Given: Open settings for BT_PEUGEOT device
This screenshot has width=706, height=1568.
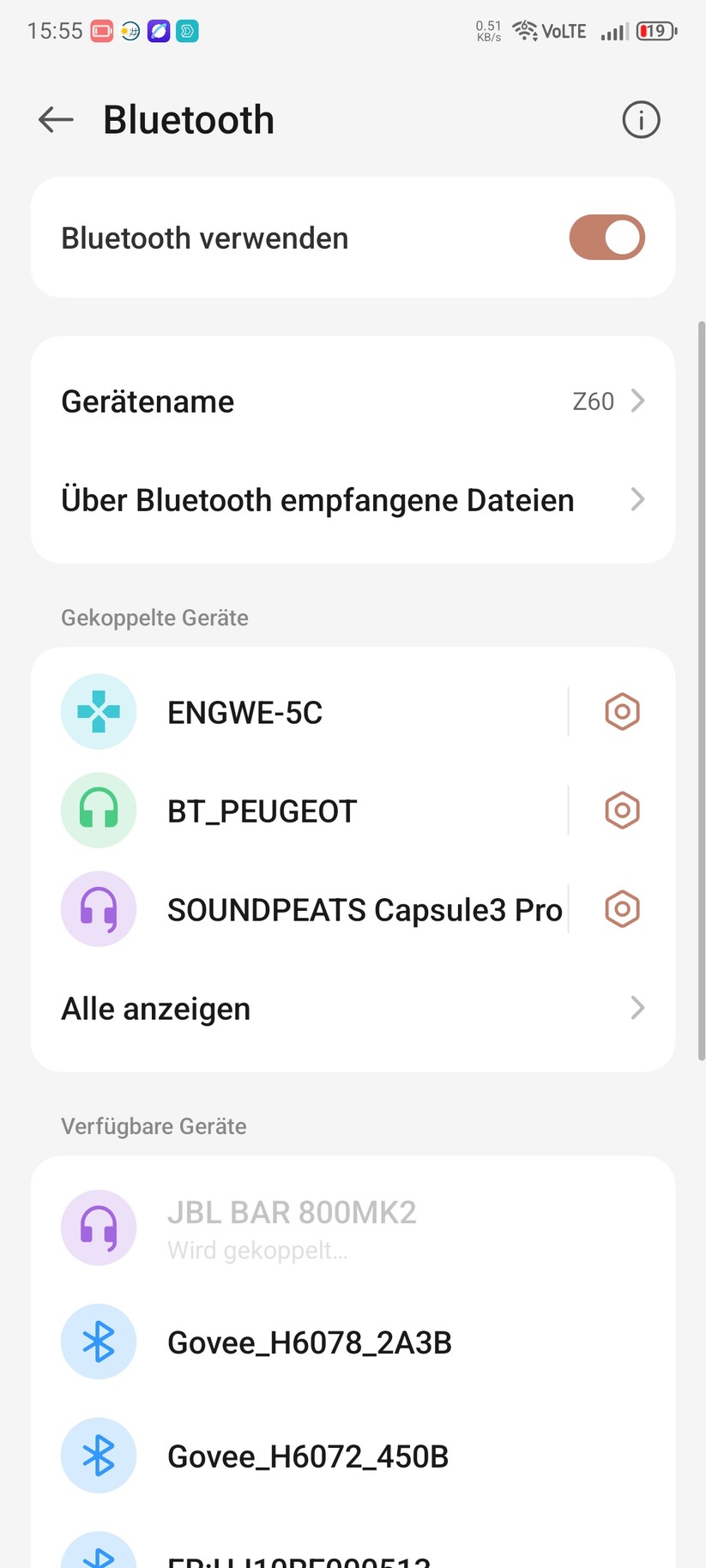Looking at the screenshot, I should [621, 810].
